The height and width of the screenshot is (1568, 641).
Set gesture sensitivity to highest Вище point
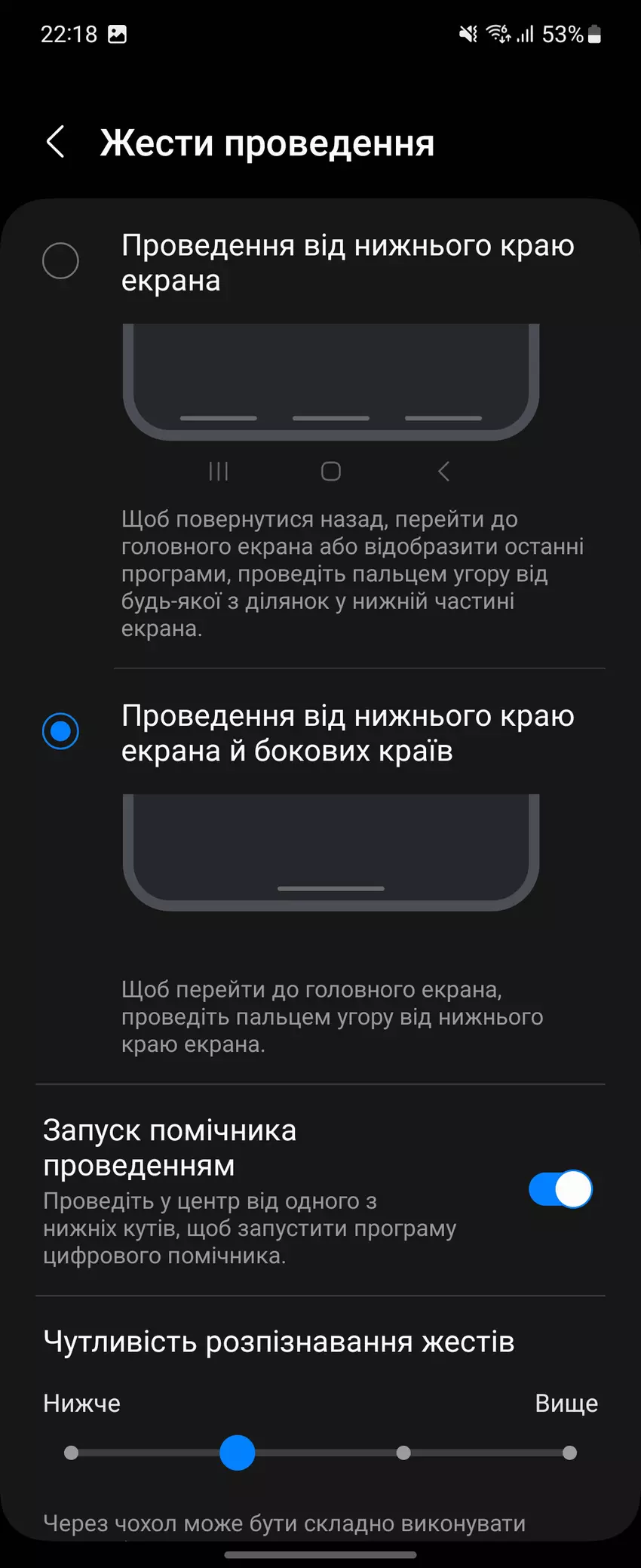tap(569, 1453)
